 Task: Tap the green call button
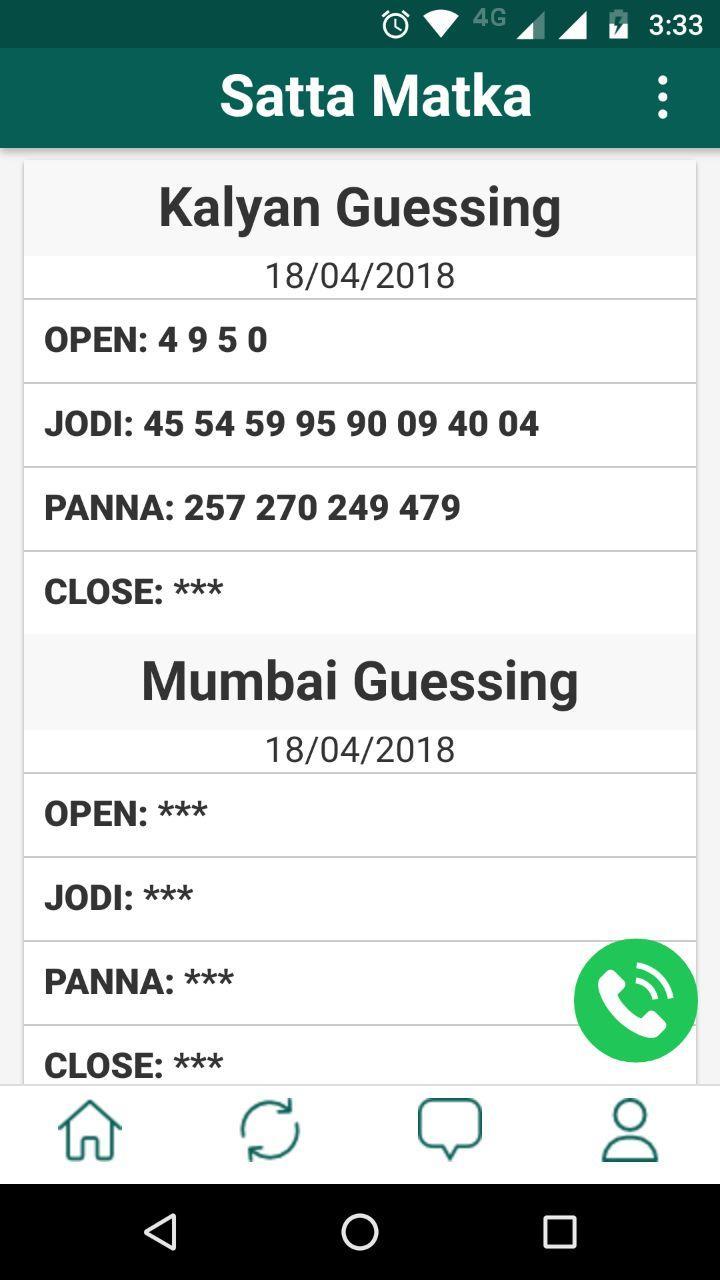(x=636, y=1000)
